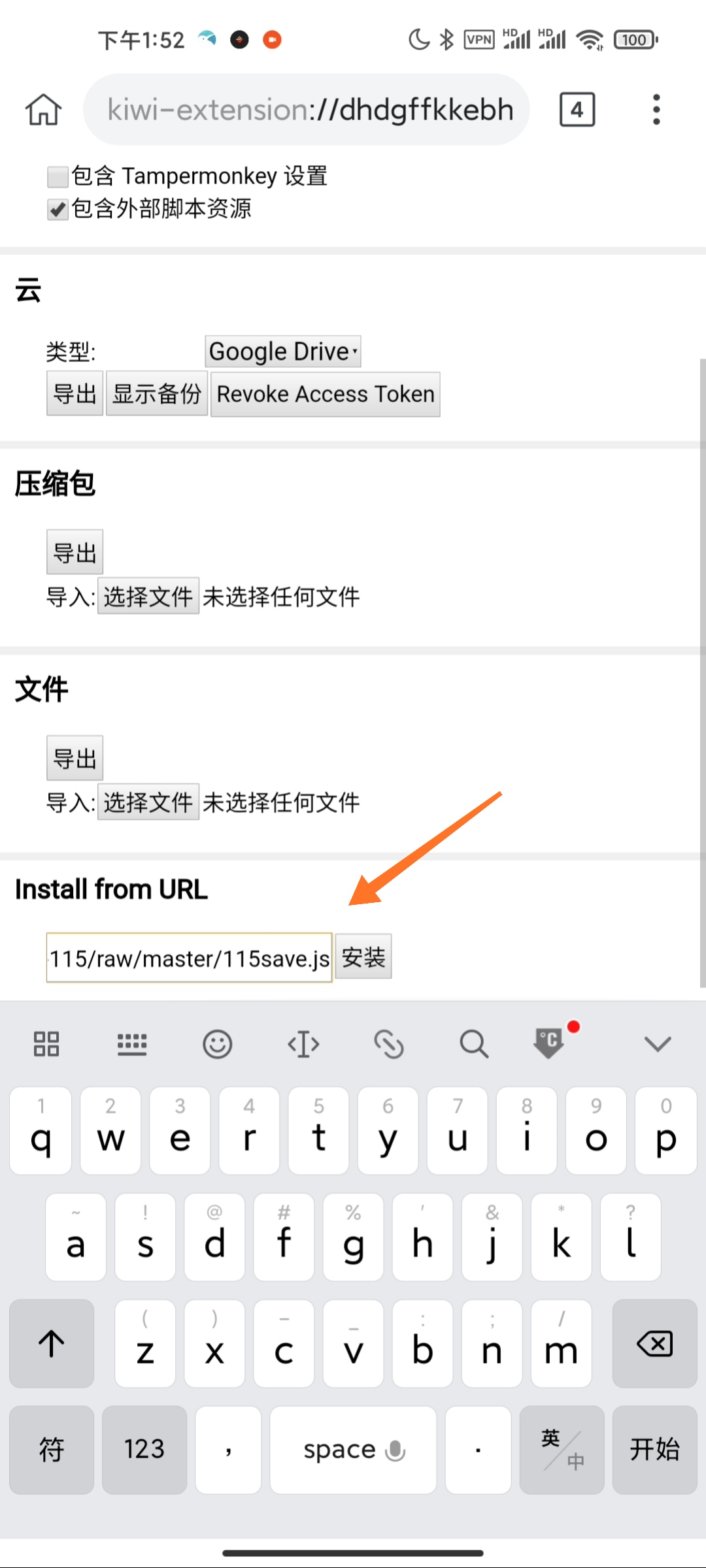This screenshot has width=706, height=1568.
Task: Go to the browser home page
Action: tap(43, 109)
